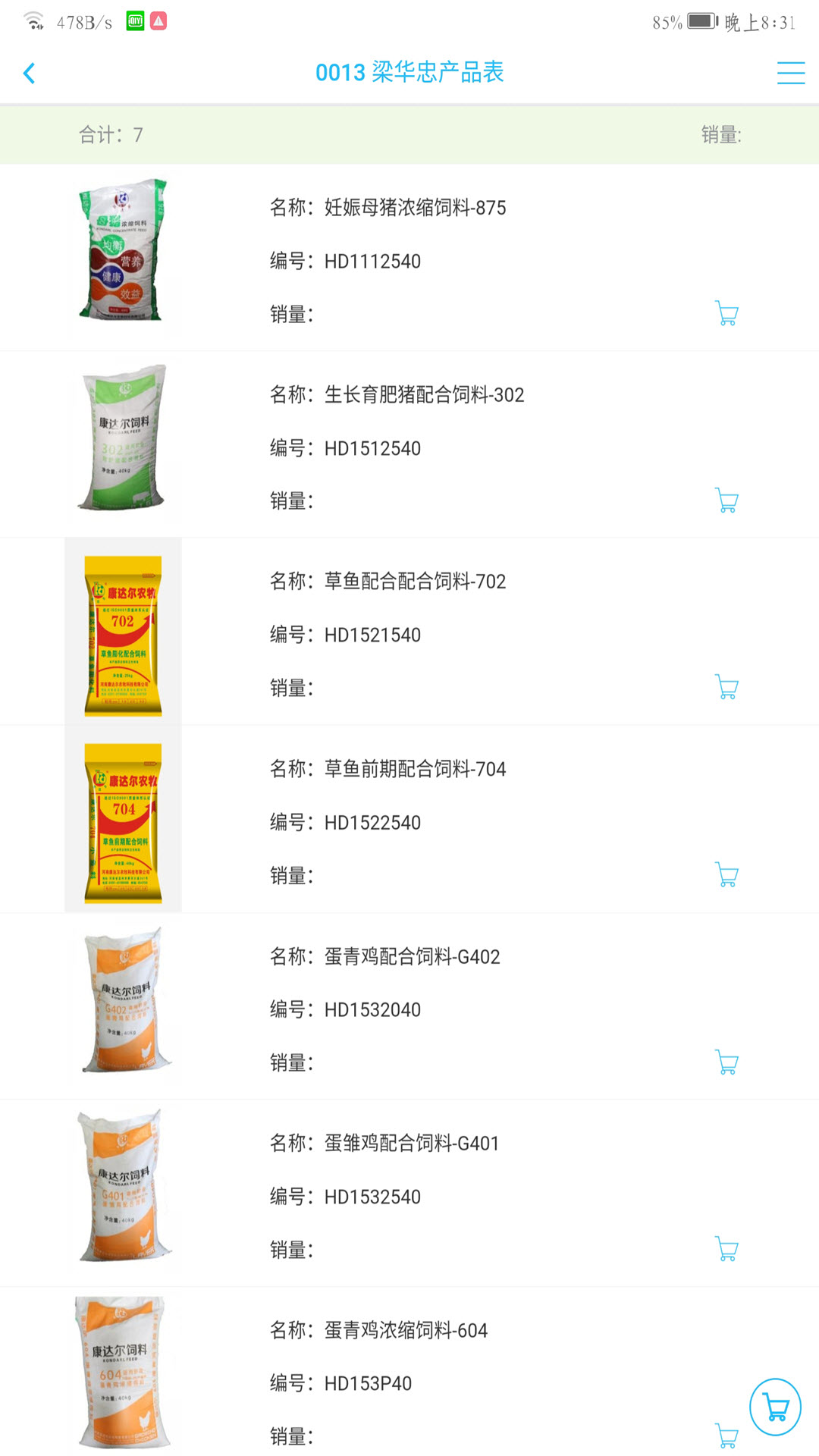Screen dimensions: 819x1456
Task: Add 生长育肥猪配合饲料-302 to the cart
Action: coord(726,500)
